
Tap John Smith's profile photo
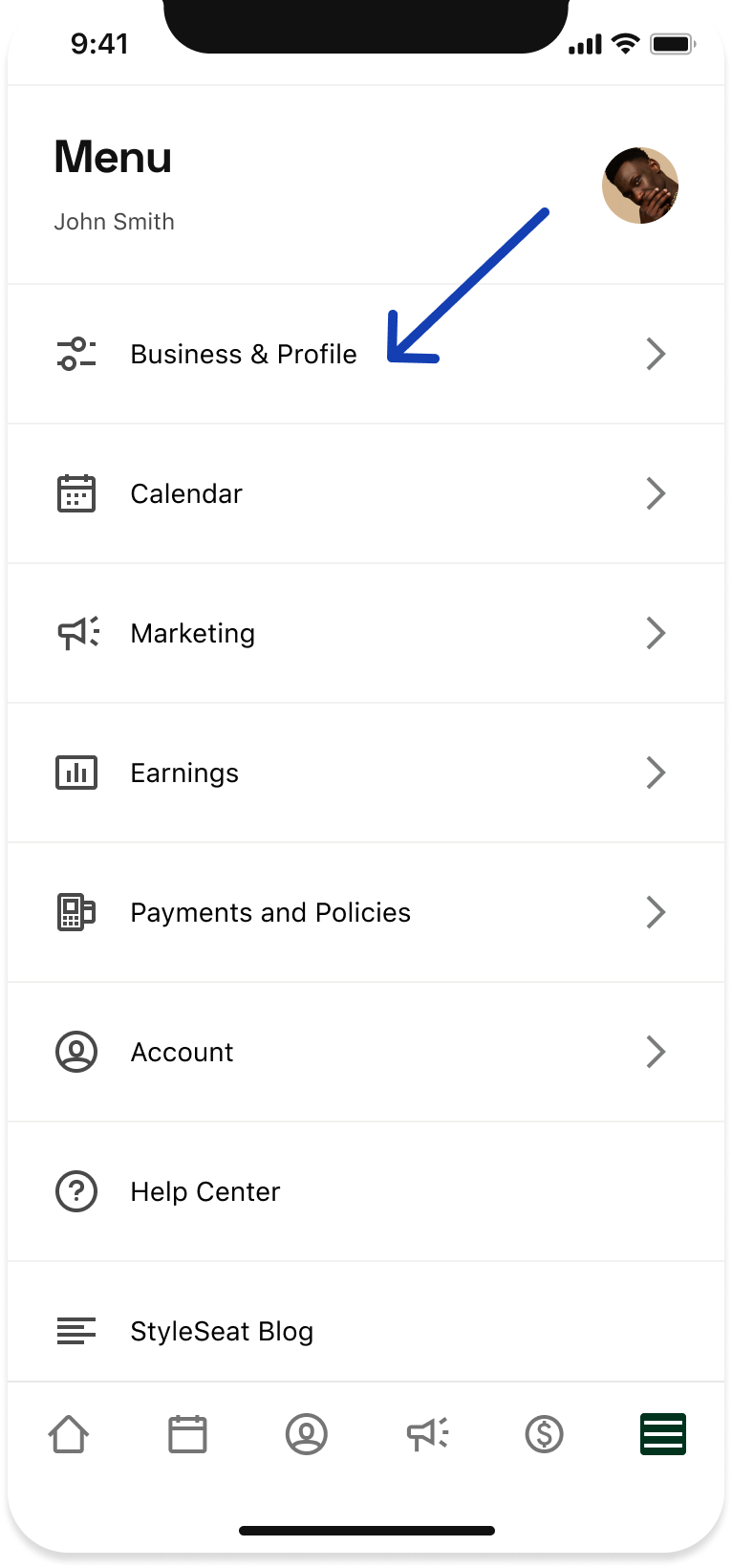tap(640, 185)
